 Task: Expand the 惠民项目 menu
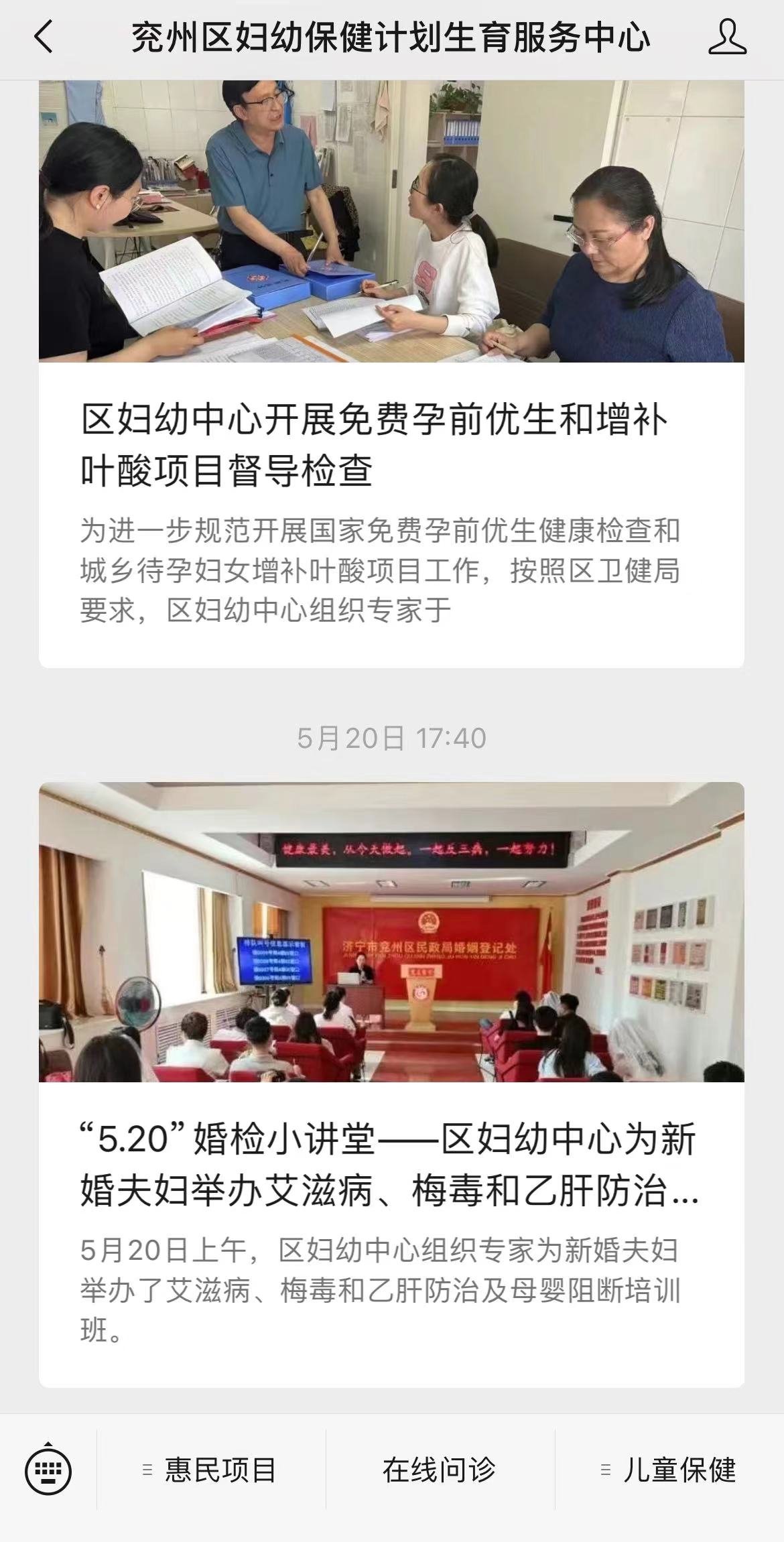point(211,1470)
